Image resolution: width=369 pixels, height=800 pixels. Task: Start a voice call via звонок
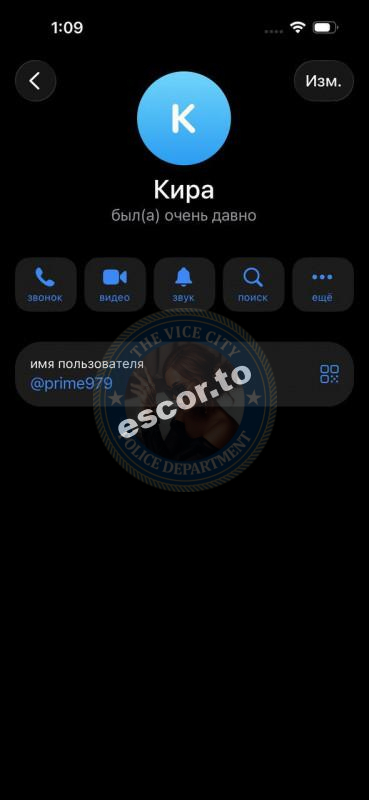pyautogui.click(x=46, y=284)
